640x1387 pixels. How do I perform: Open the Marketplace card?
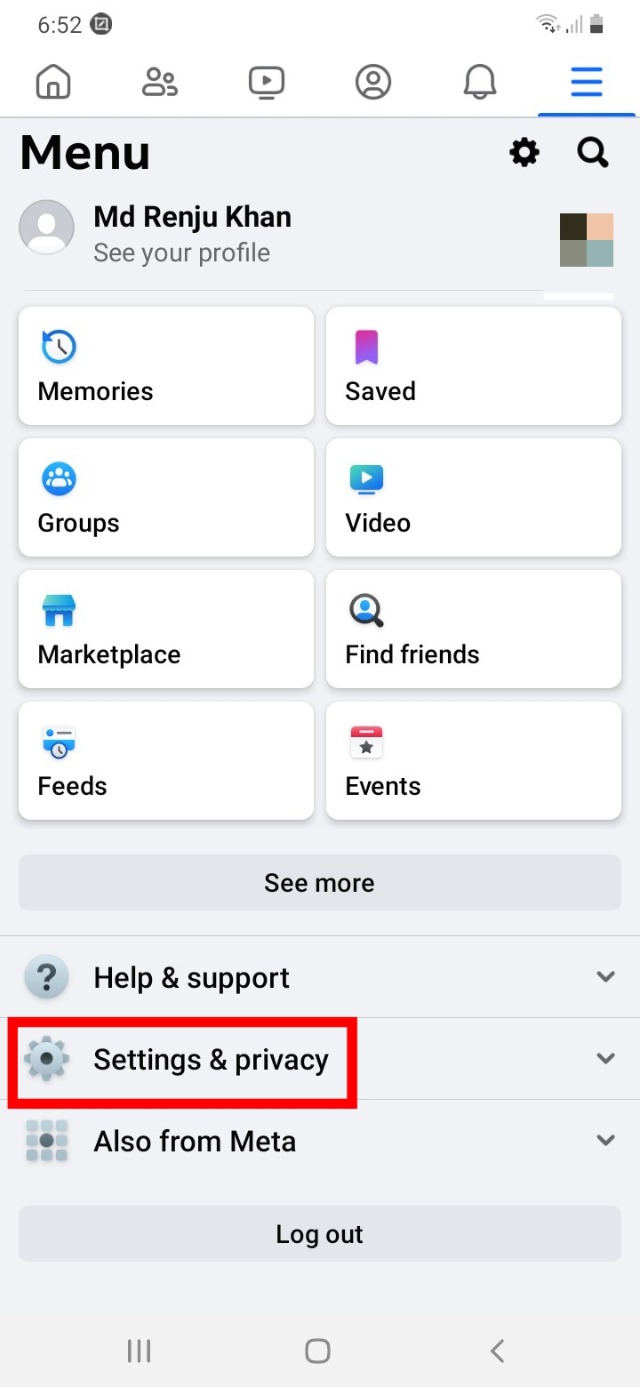click(166, 630)
